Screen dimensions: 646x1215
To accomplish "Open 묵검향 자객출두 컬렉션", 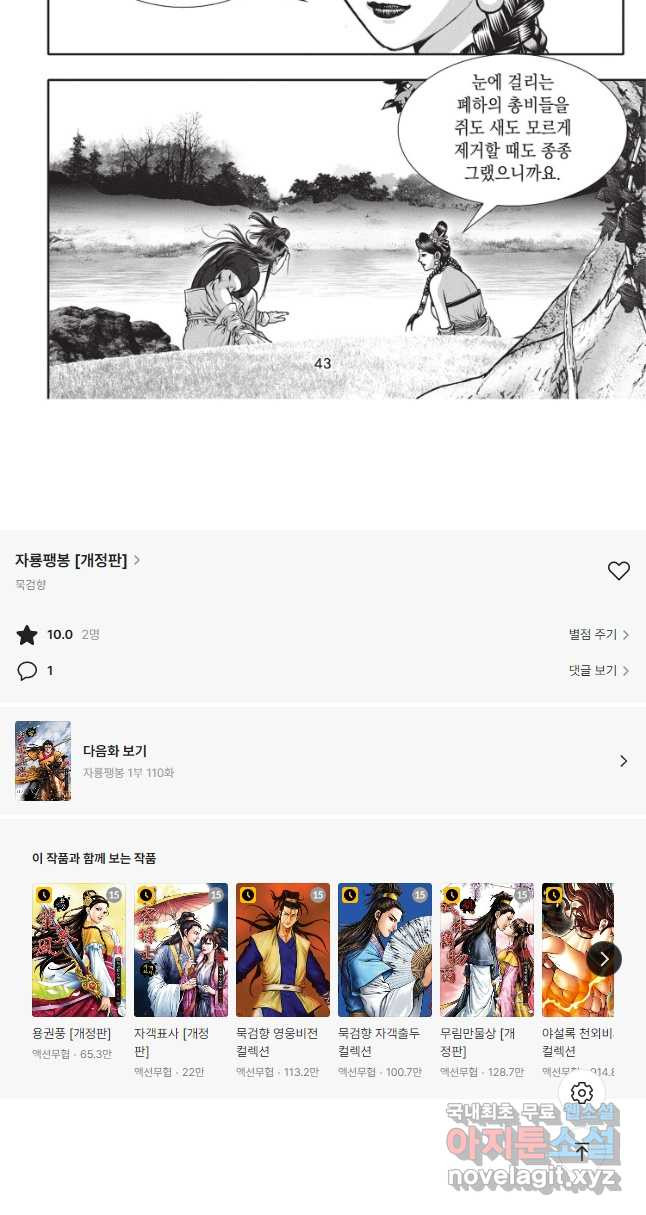I will [x=385, y=950].
